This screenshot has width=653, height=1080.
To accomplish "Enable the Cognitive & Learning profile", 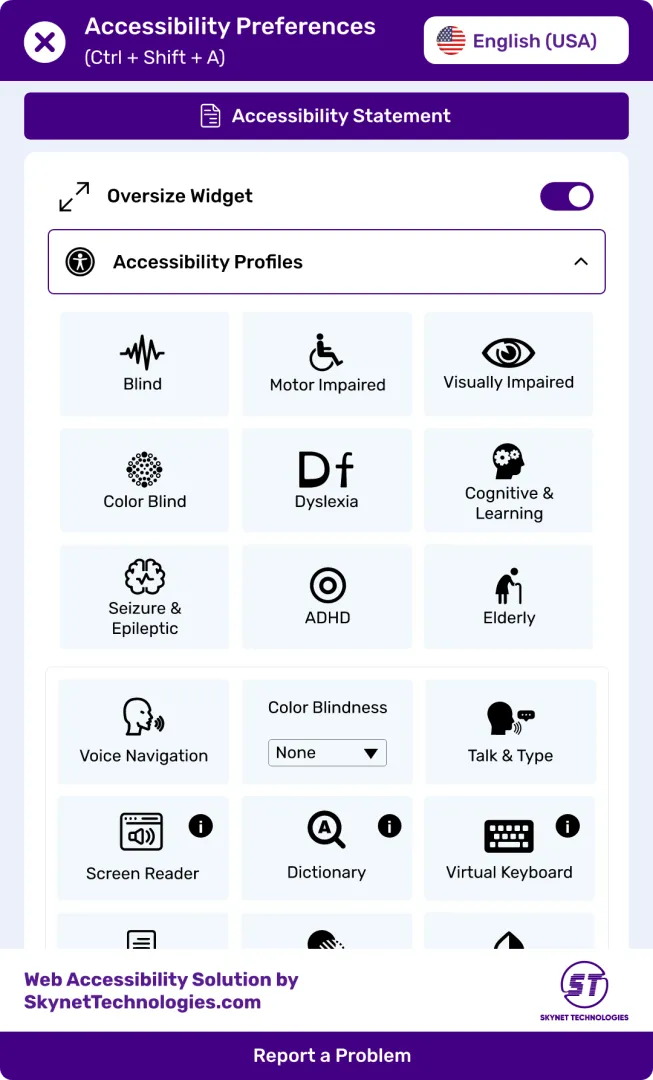I will (508, 480).
